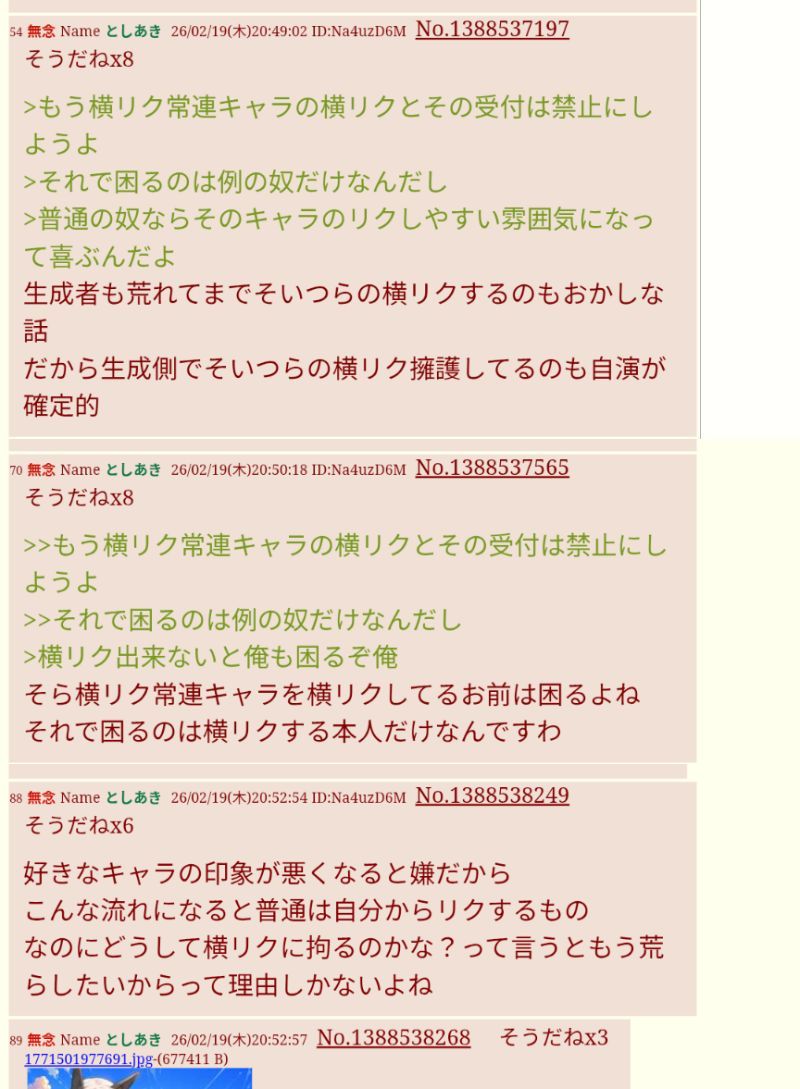Open post number No.1388538268 menu
Viewport: 800px width, 1089px height.
tap(393, 1038)
